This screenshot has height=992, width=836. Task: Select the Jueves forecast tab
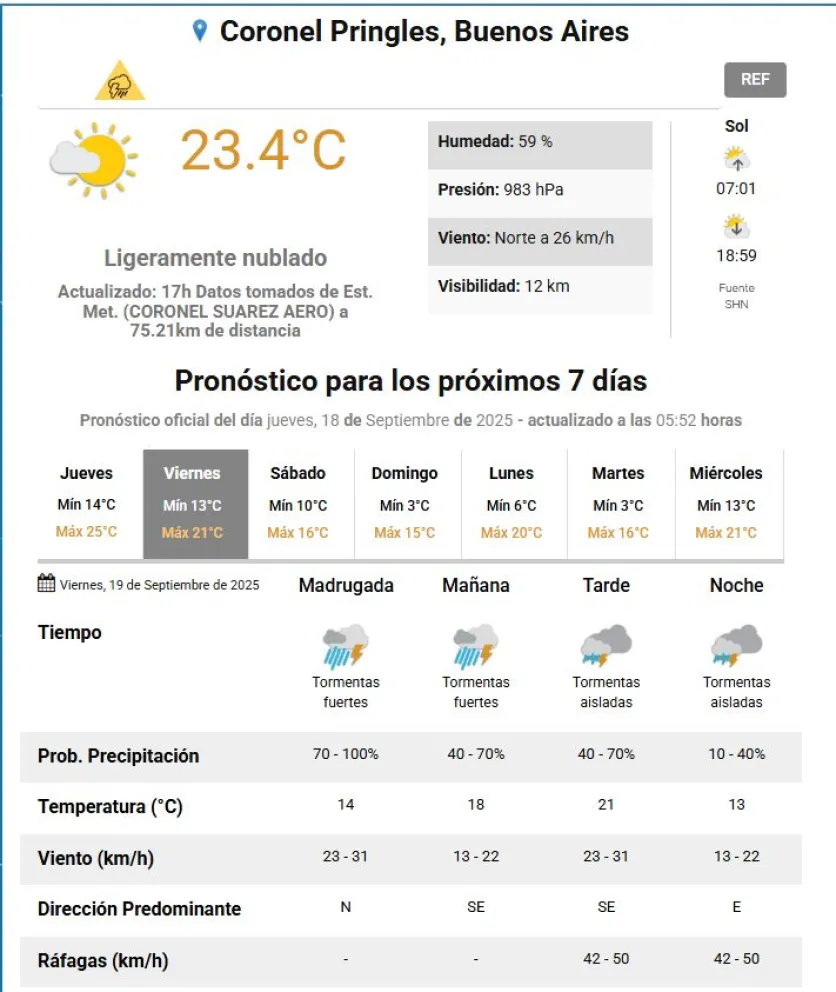pos(87,503)
